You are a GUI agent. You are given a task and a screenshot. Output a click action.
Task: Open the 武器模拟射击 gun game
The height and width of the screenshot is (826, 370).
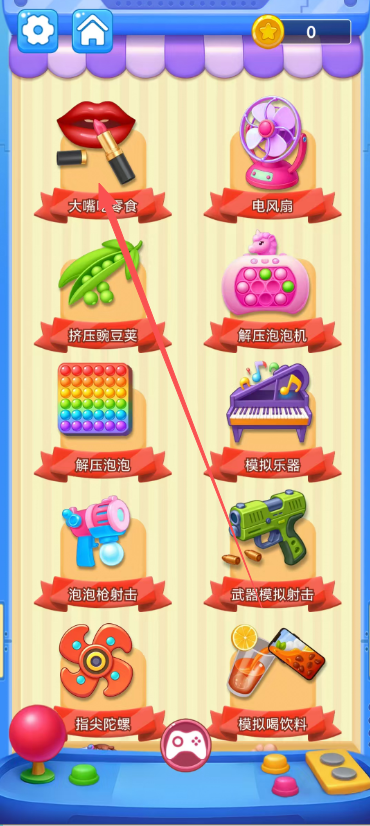pyautogui.click(x=272, y=550)
